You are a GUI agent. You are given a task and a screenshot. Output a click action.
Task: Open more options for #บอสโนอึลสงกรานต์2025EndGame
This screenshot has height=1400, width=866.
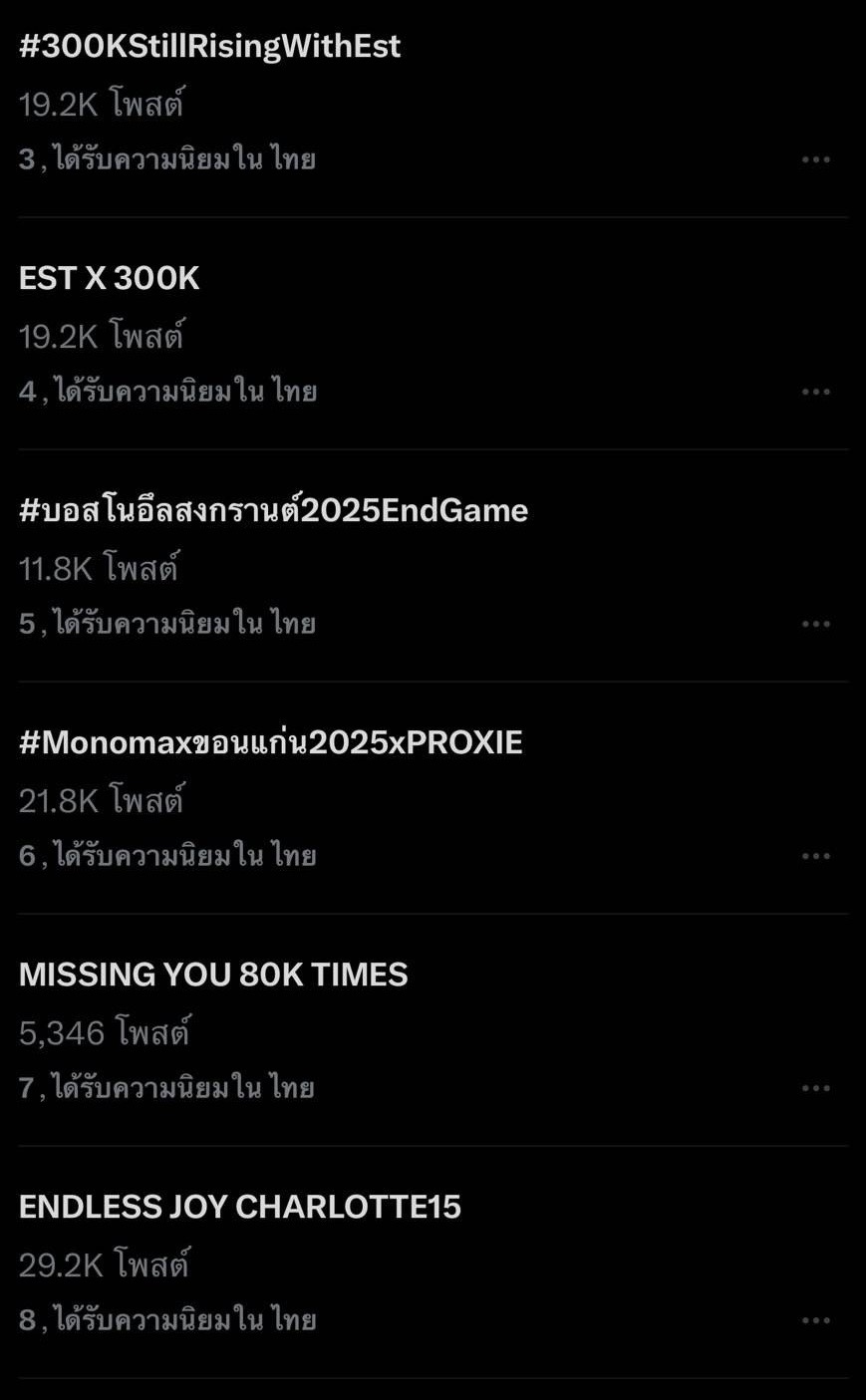pos(815,624)
